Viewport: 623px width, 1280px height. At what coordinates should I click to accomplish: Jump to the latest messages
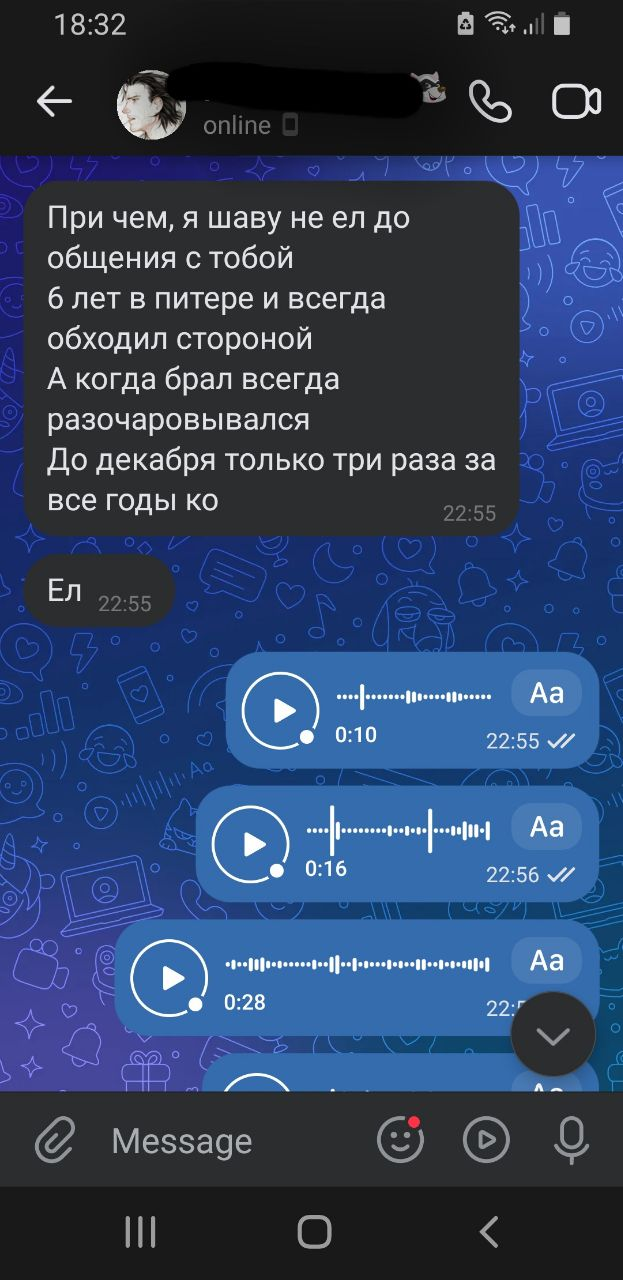(552, 1035)
